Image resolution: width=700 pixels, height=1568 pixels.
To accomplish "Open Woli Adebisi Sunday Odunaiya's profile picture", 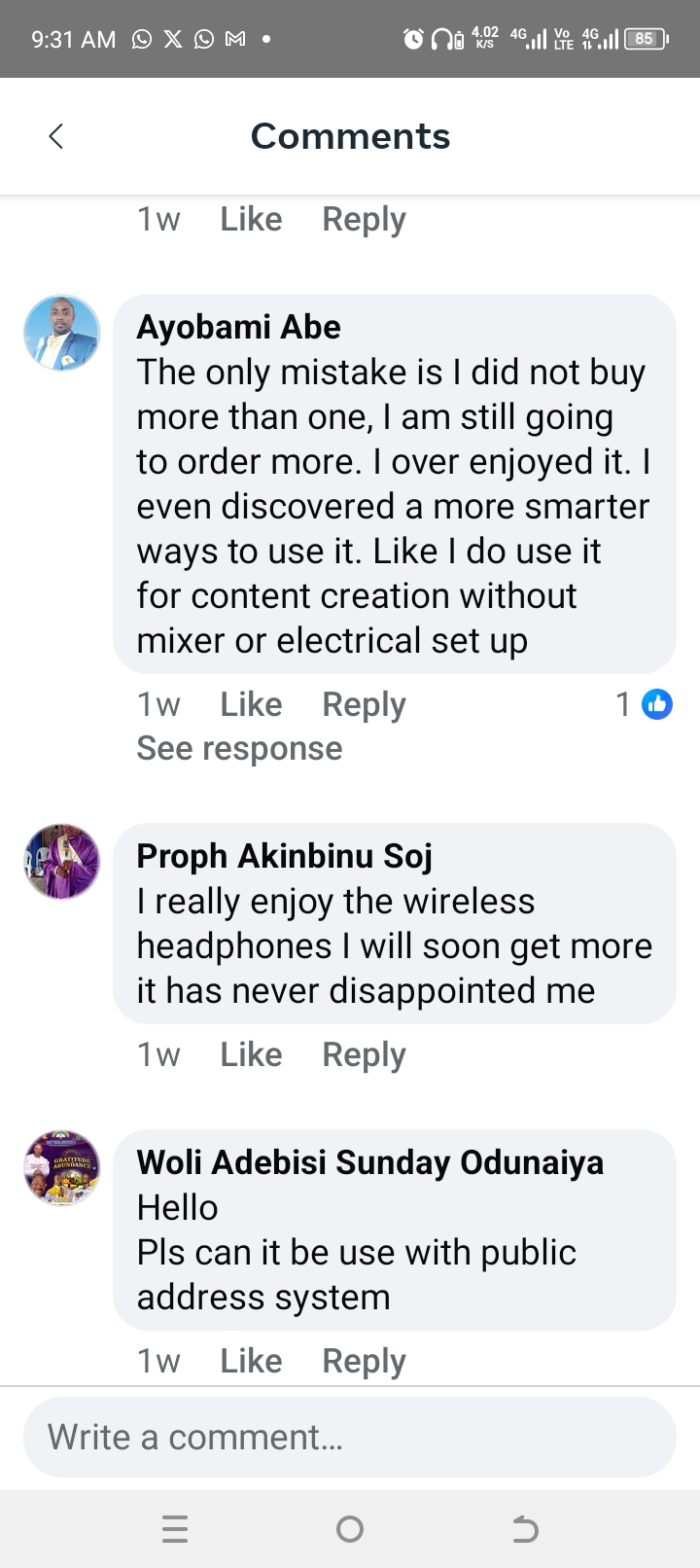I will coord(62,1168).
